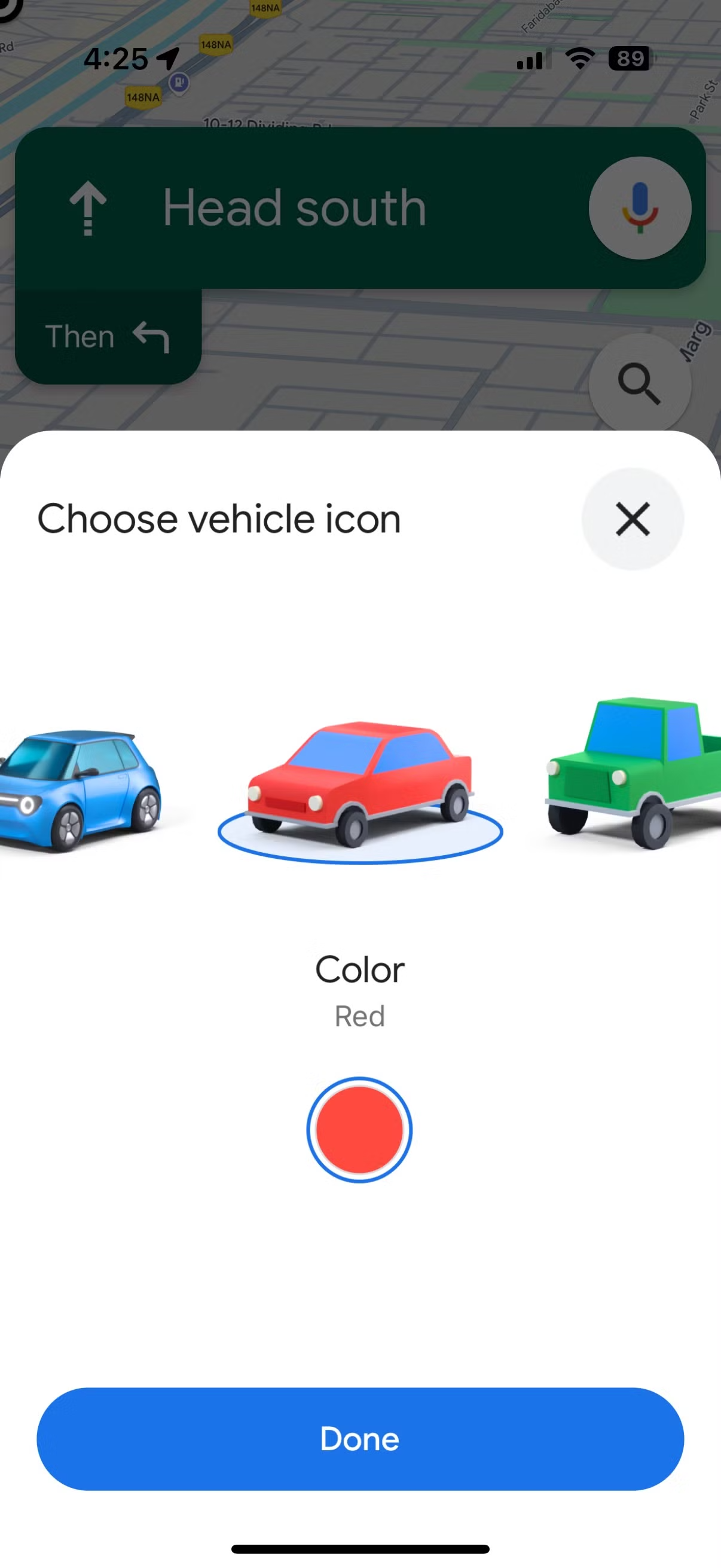Activate the voice assistant microphone
Screen dimensions: 721x1568
coord(640,208)
